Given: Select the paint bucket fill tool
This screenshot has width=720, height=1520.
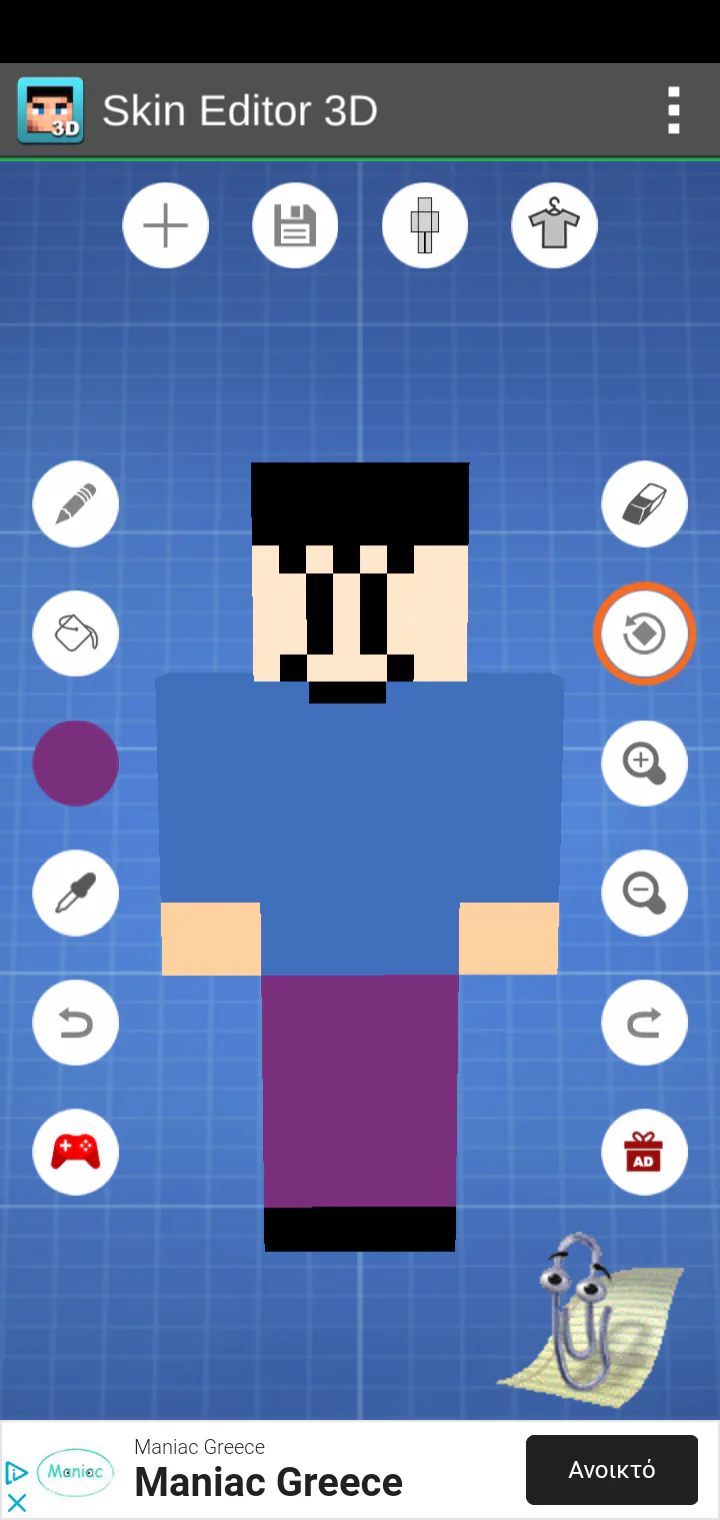Looking at the screenshot, I should pyautogui.click(x=76, y=633).
